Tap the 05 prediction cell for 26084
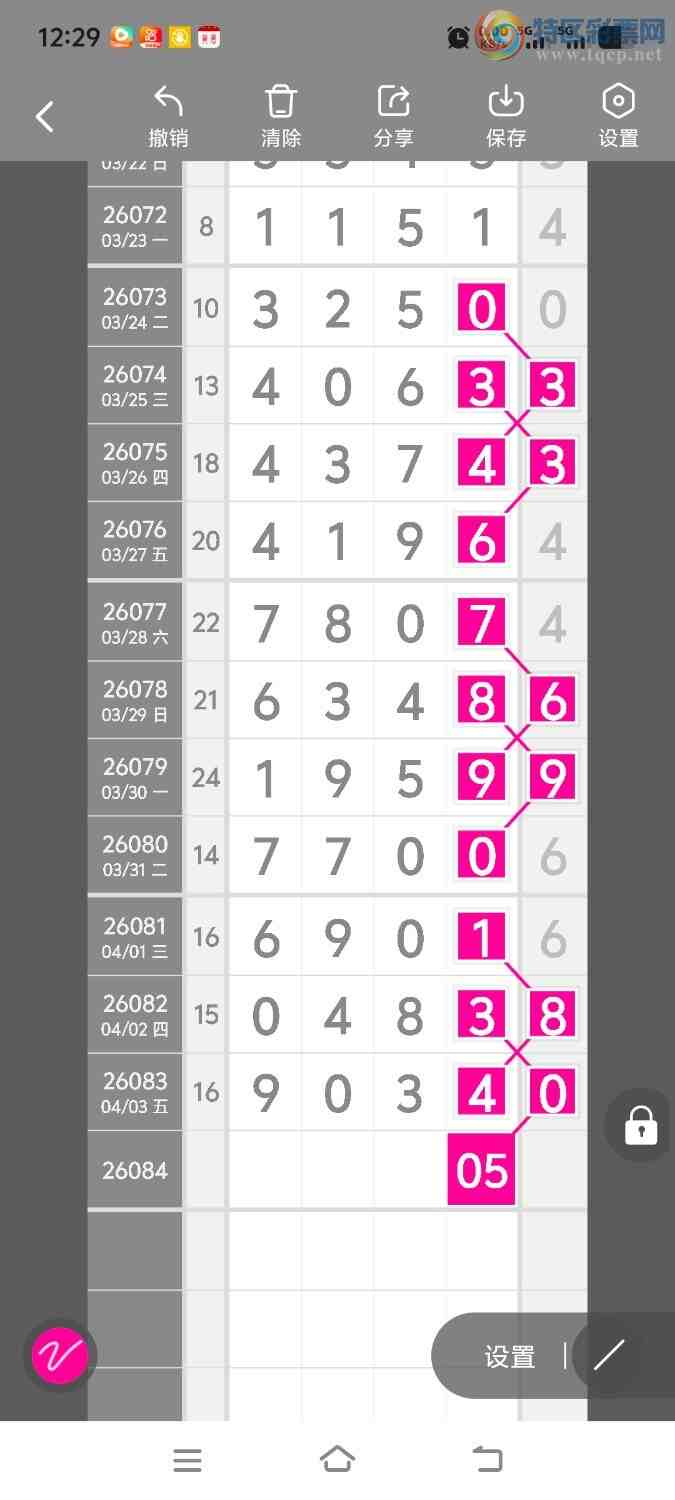The height and width of the screenshot is (1500, 675). click(482, 1170)
